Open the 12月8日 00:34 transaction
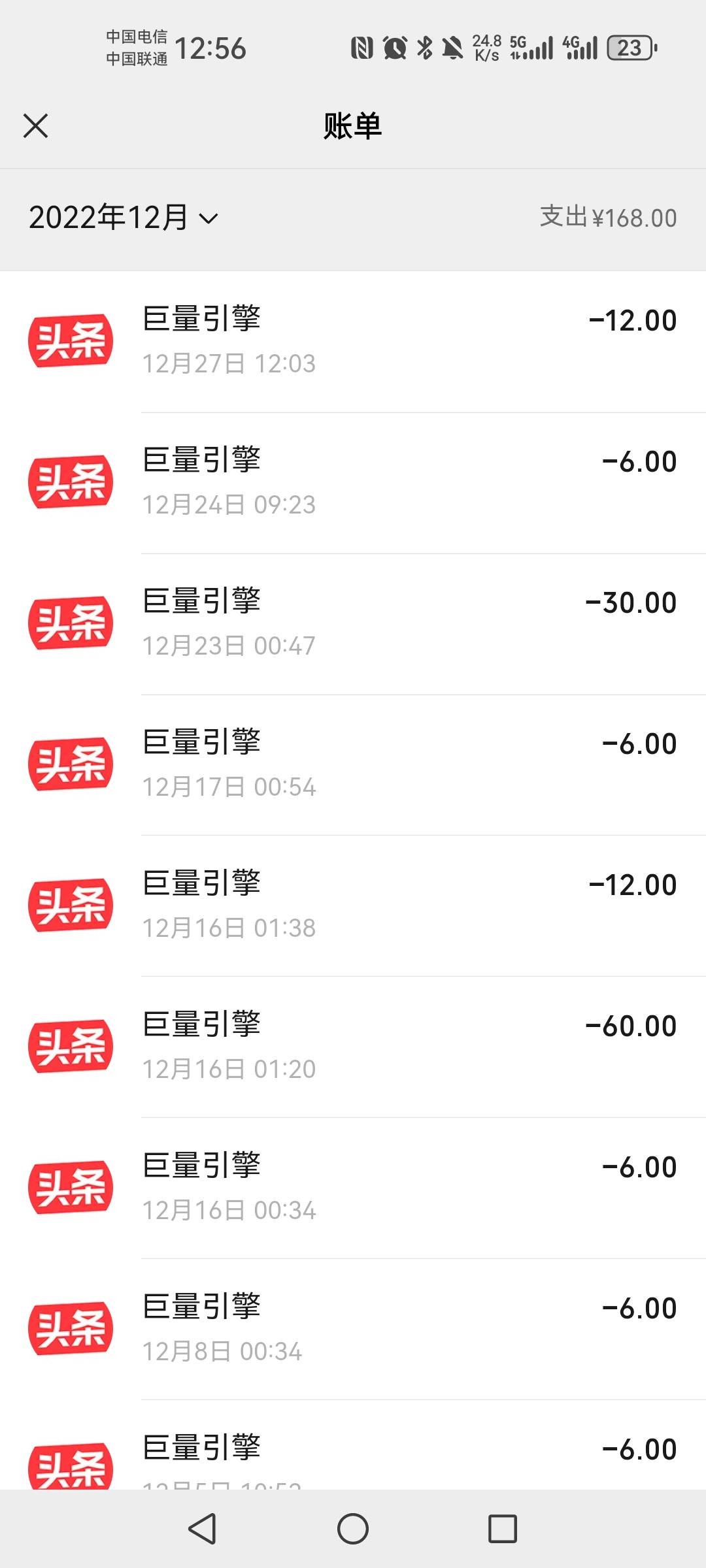 (x=353, y=1329)
